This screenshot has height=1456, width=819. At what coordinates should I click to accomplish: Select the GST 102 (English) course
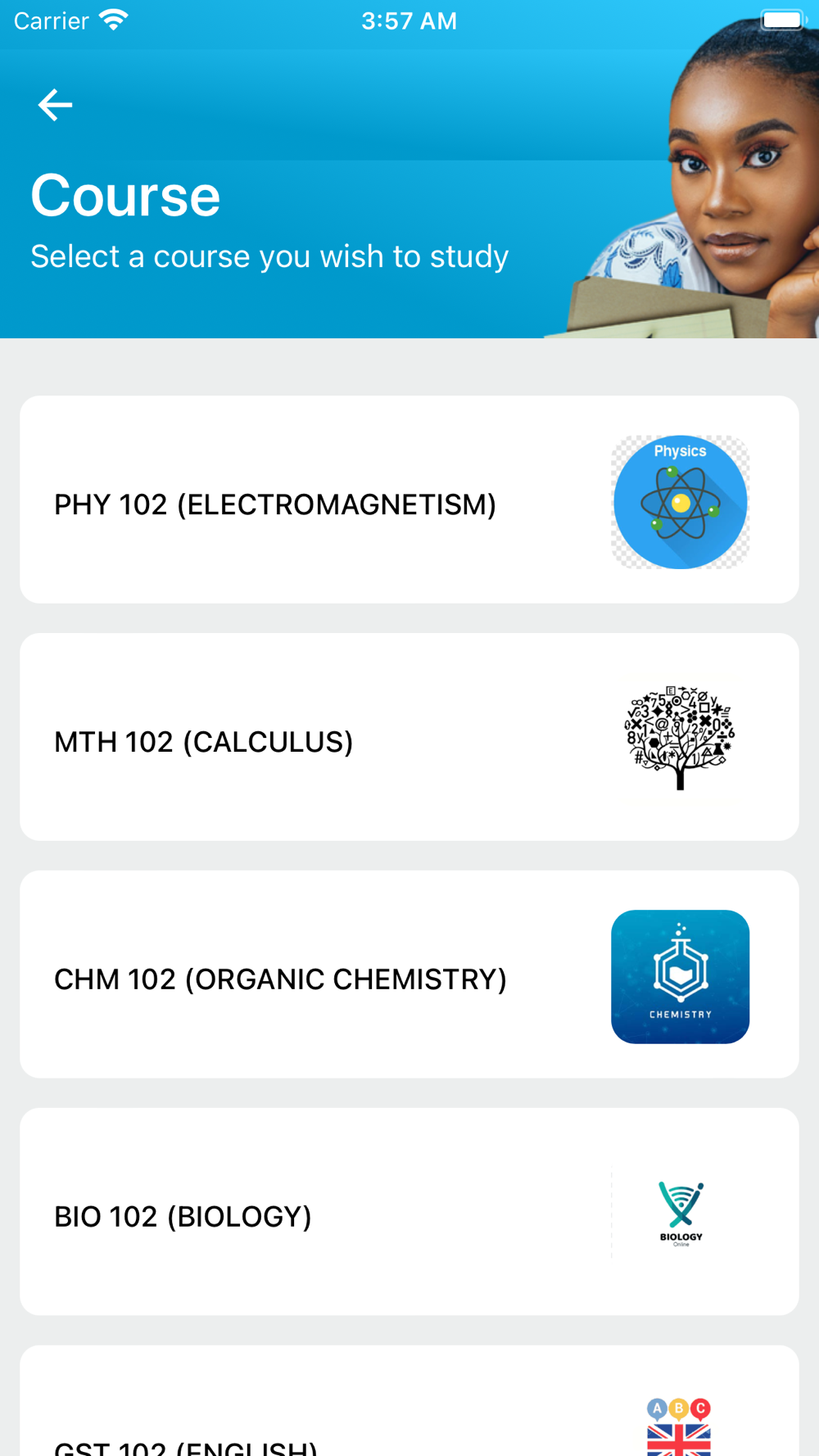coord(409,1401)
